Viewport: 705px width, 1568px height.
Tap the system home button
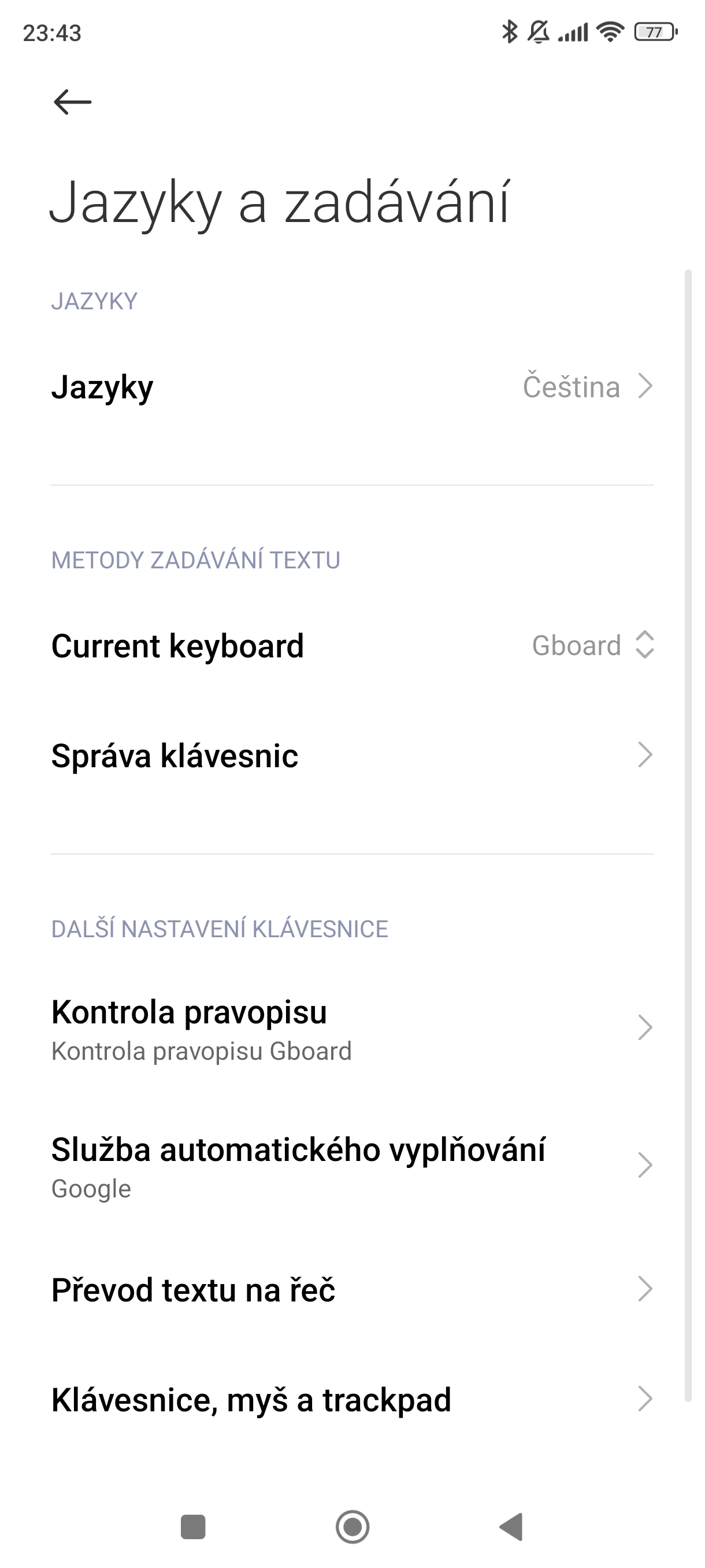[x=352, y=1526]
